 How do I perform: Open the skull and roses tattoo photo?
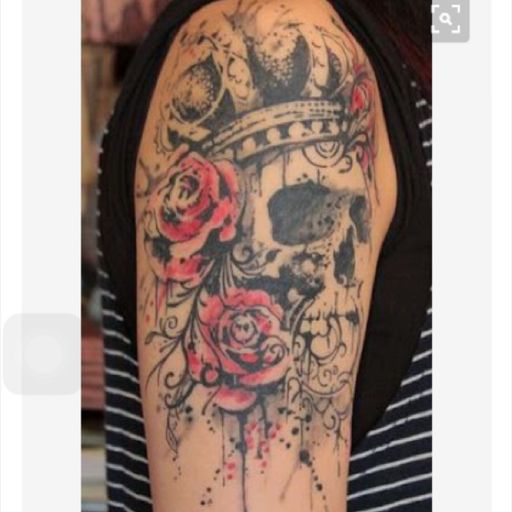256,256
